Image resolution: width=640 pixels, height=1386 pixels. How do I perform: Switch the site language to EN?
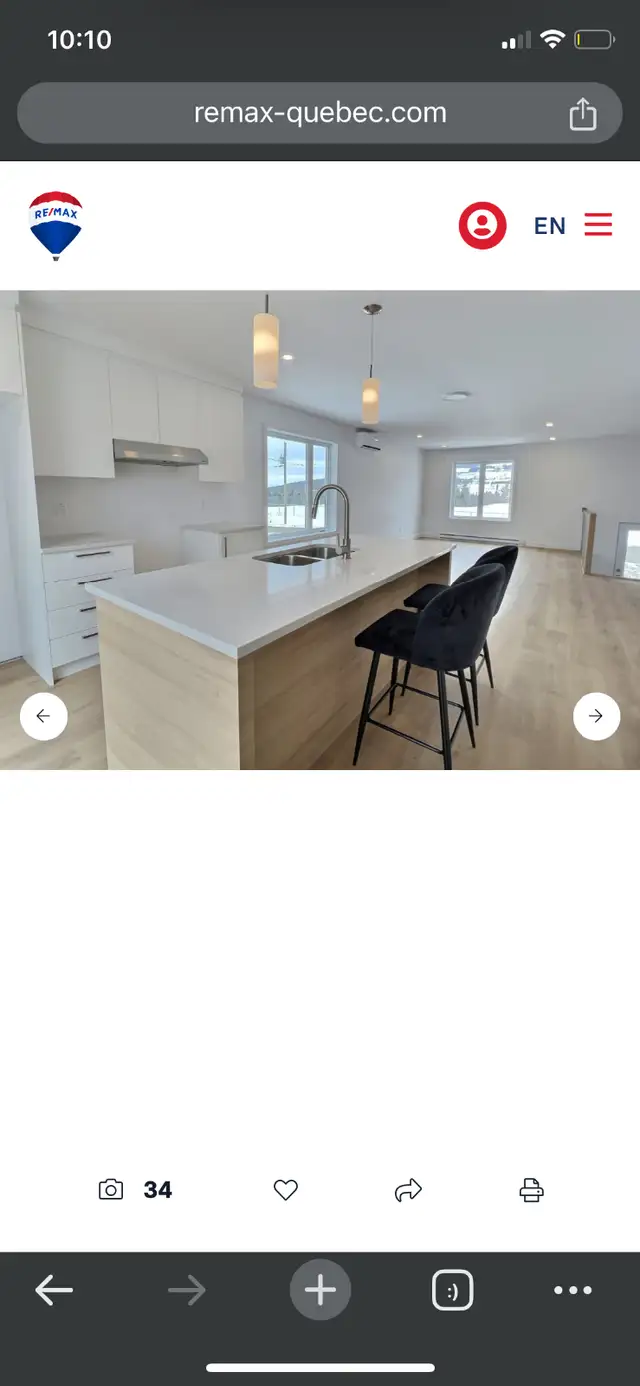point(550,226)
